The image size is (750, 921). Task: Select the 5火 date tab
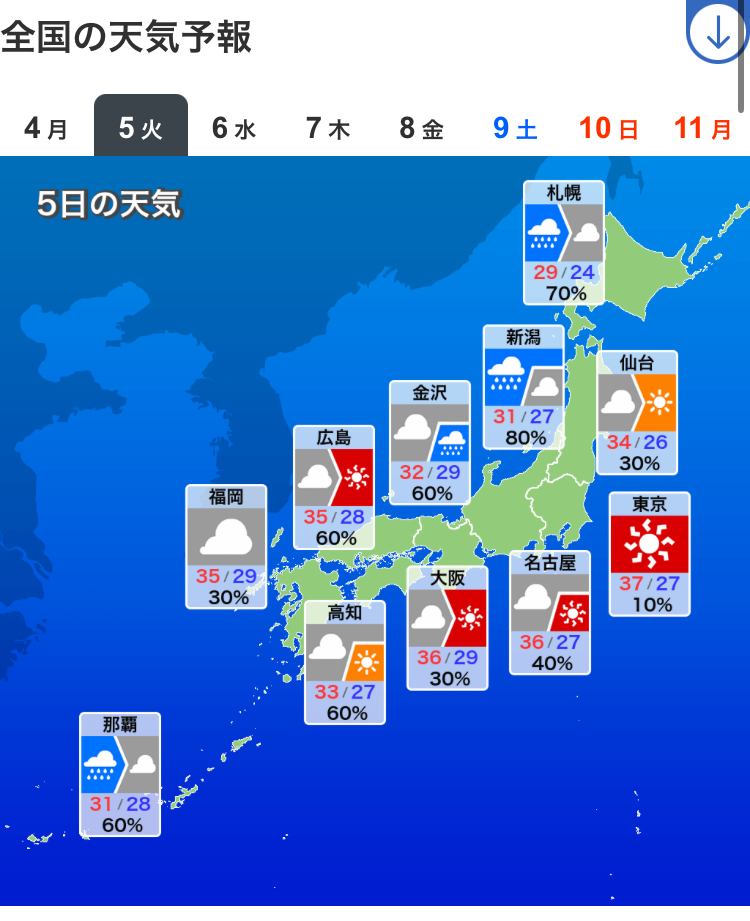pos(140,127)
